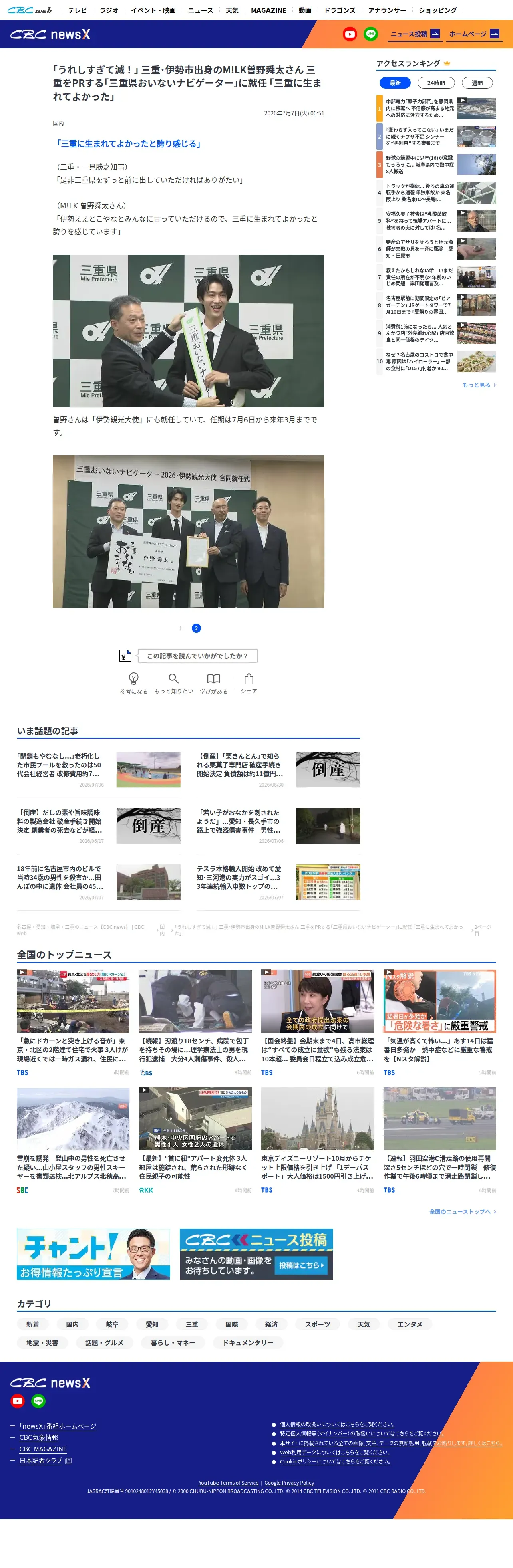Share the article with the シェア icon

[249, 683]
